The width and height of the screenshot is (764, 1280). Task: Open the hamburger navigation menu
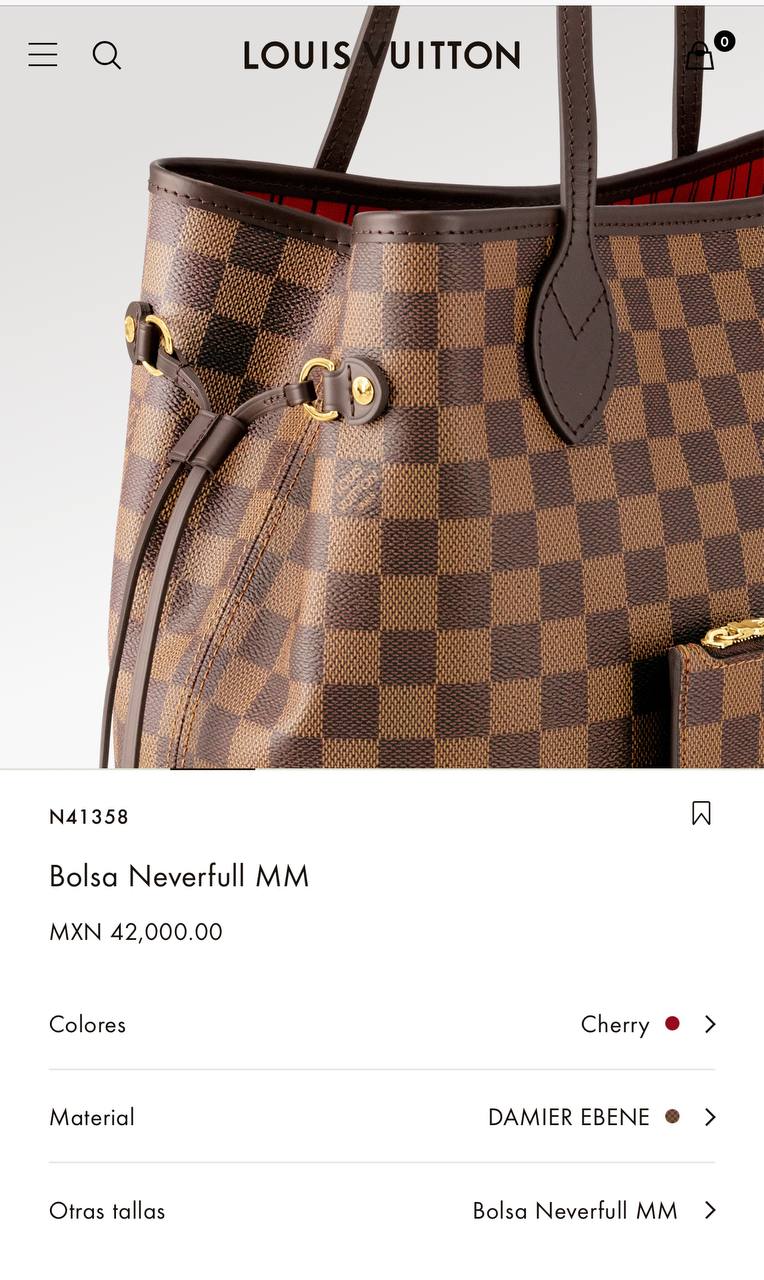(42, 55)
